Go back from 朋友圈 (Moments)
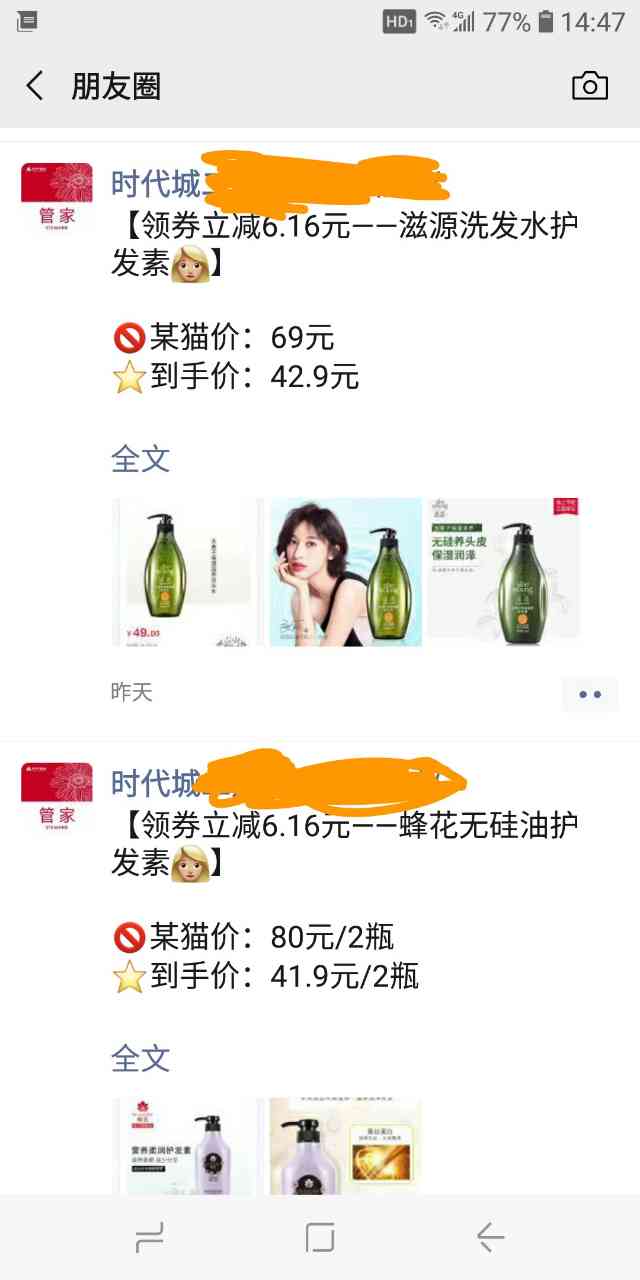 (35, 86)
